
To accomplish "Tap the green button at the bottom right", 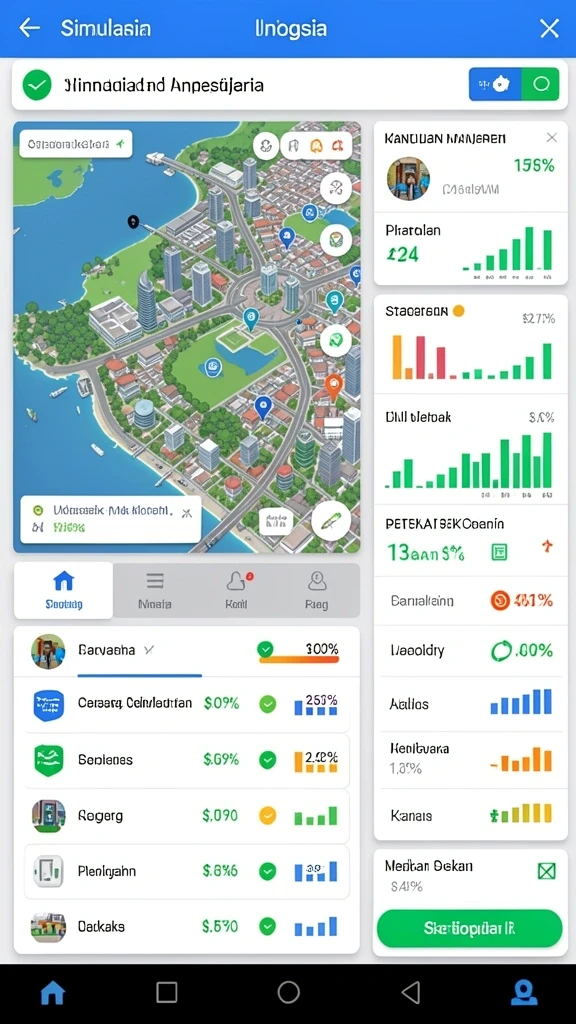I will click(x=470, y=928).
